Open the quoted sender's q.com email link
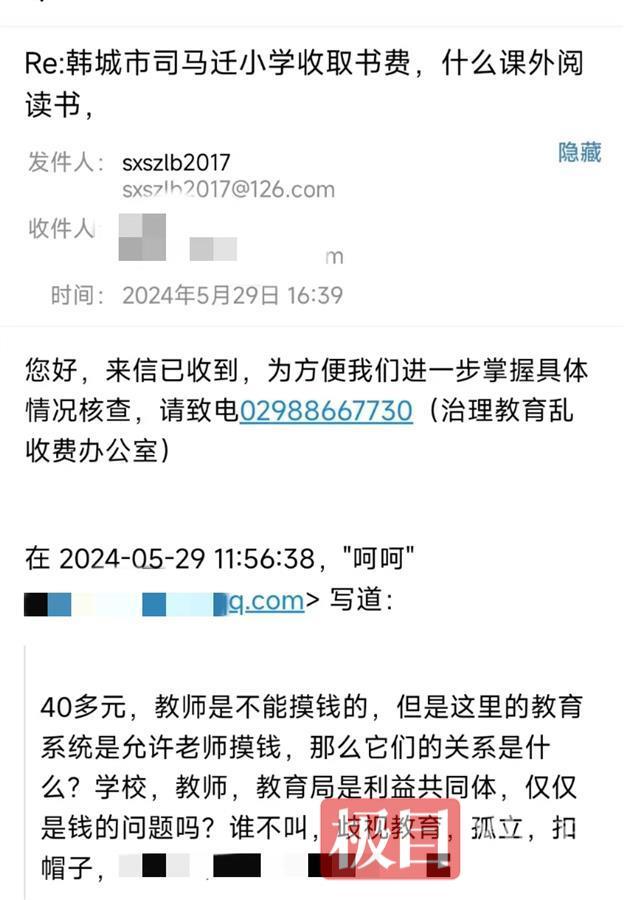The width and height of the screenshot is (624, 900). (x=266, y=601)
